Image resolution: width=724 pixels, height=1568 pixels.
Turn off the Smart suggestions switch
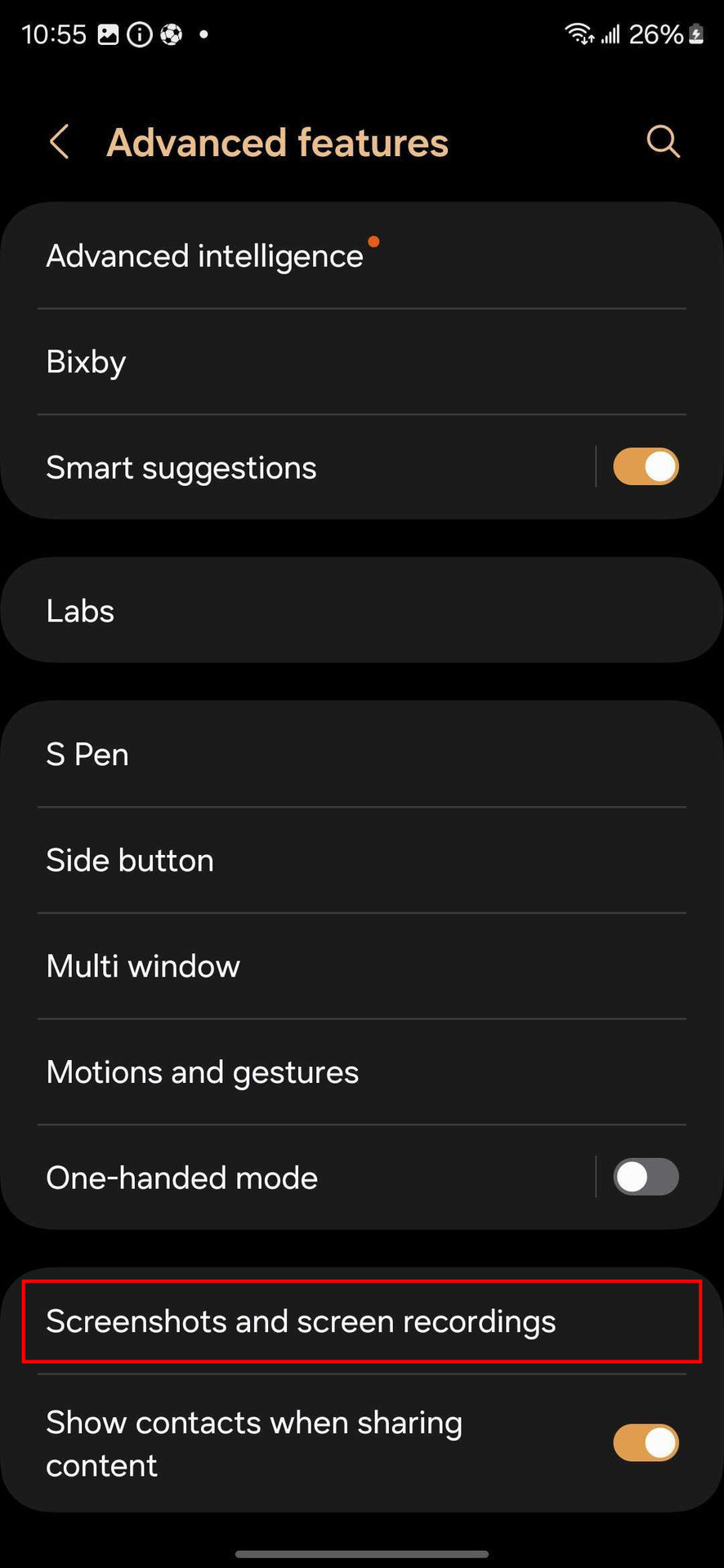646,467
